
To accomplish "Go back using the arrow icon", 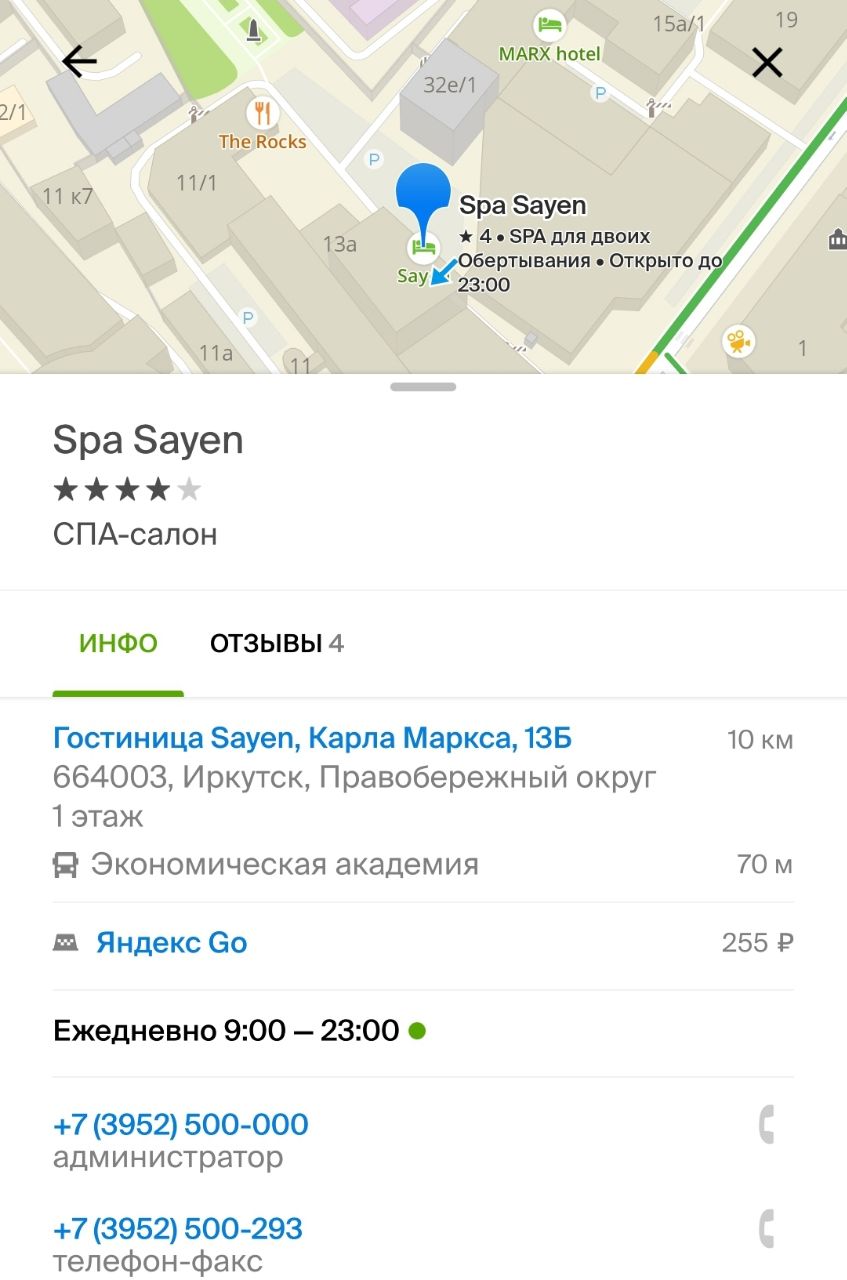I will tap(79, 62).
